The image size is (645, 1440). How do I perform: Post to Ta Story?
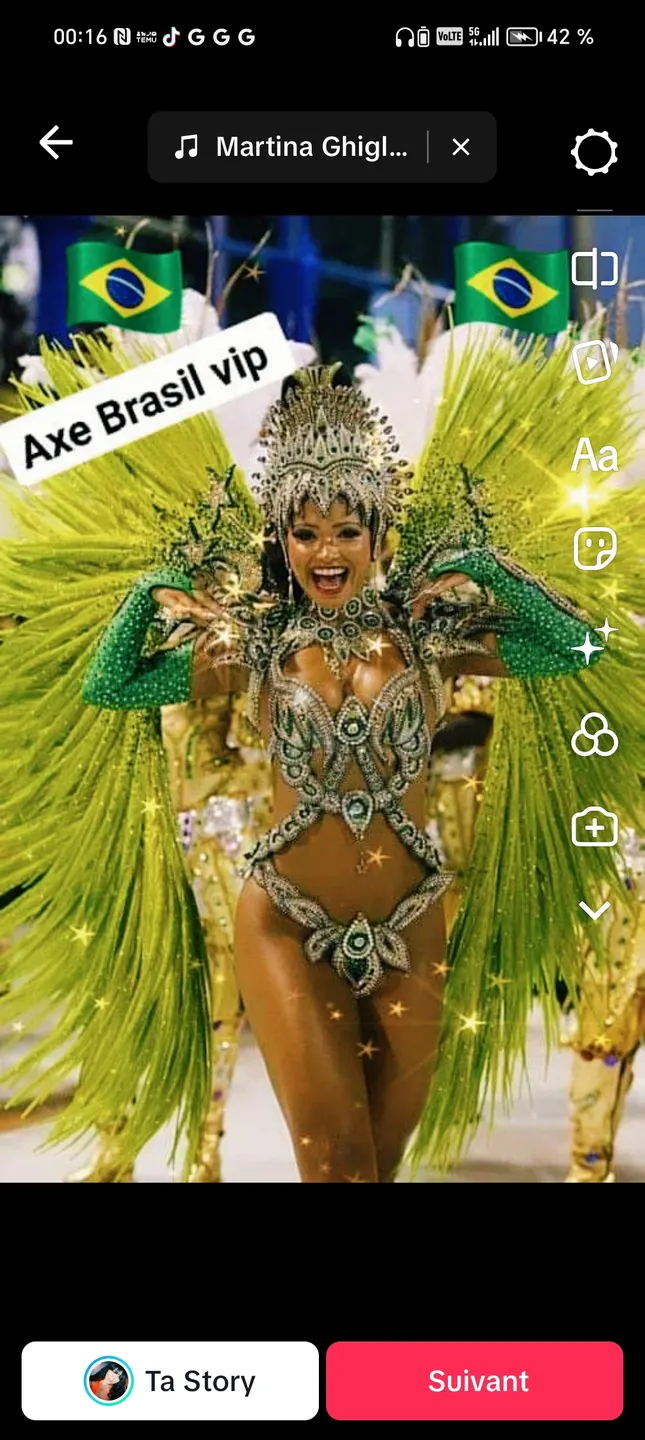point(170,1381)
